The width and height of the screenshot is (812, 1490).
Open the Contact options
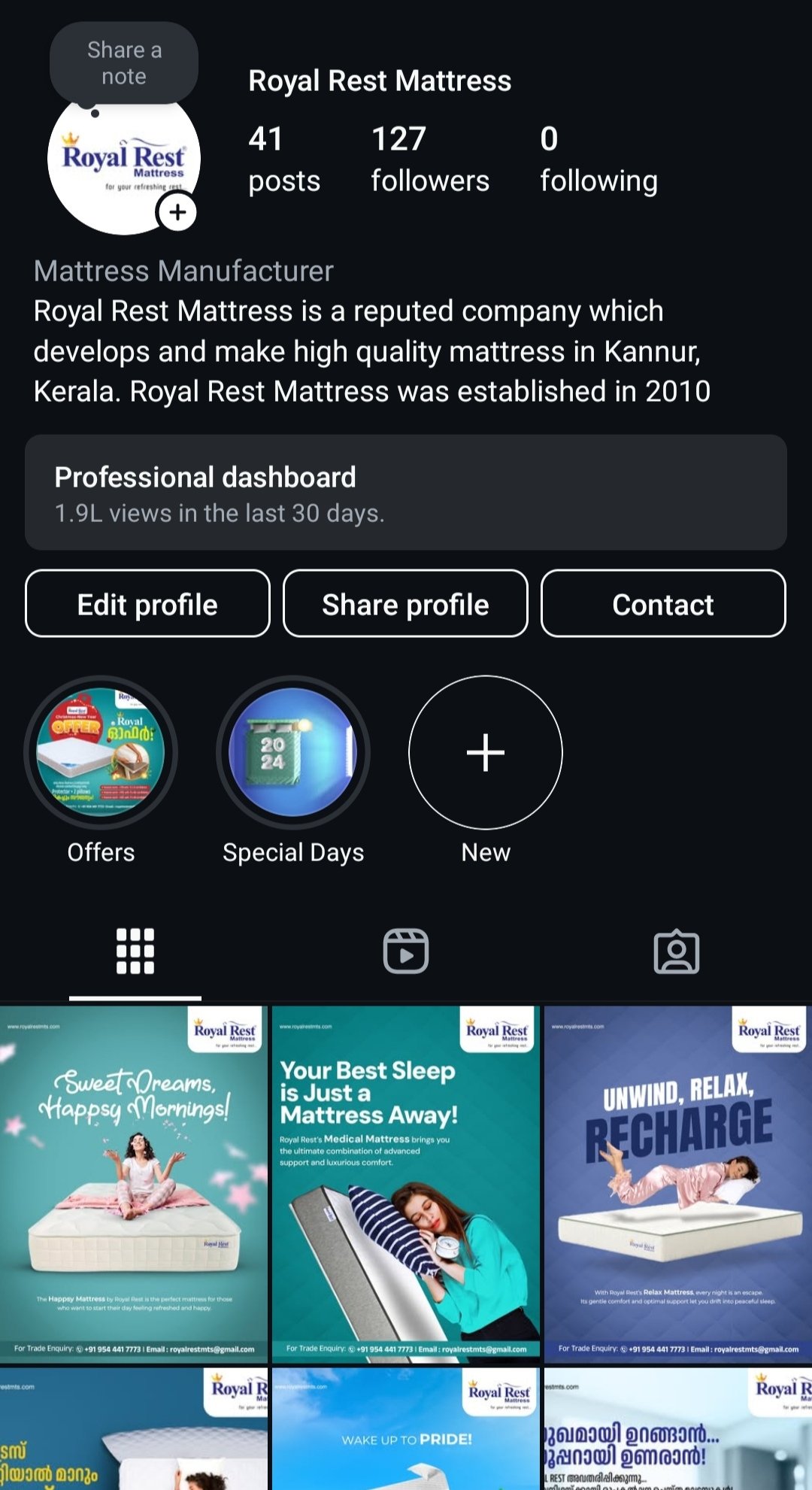coord(663,604)
